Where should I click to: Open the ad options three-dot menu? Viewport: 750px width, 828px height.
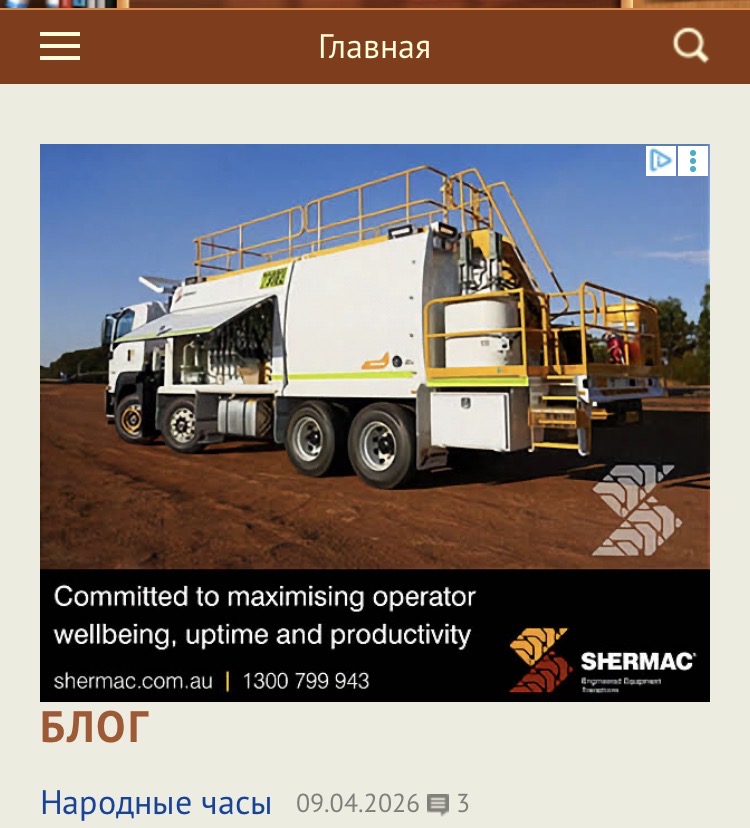(694, 161)
